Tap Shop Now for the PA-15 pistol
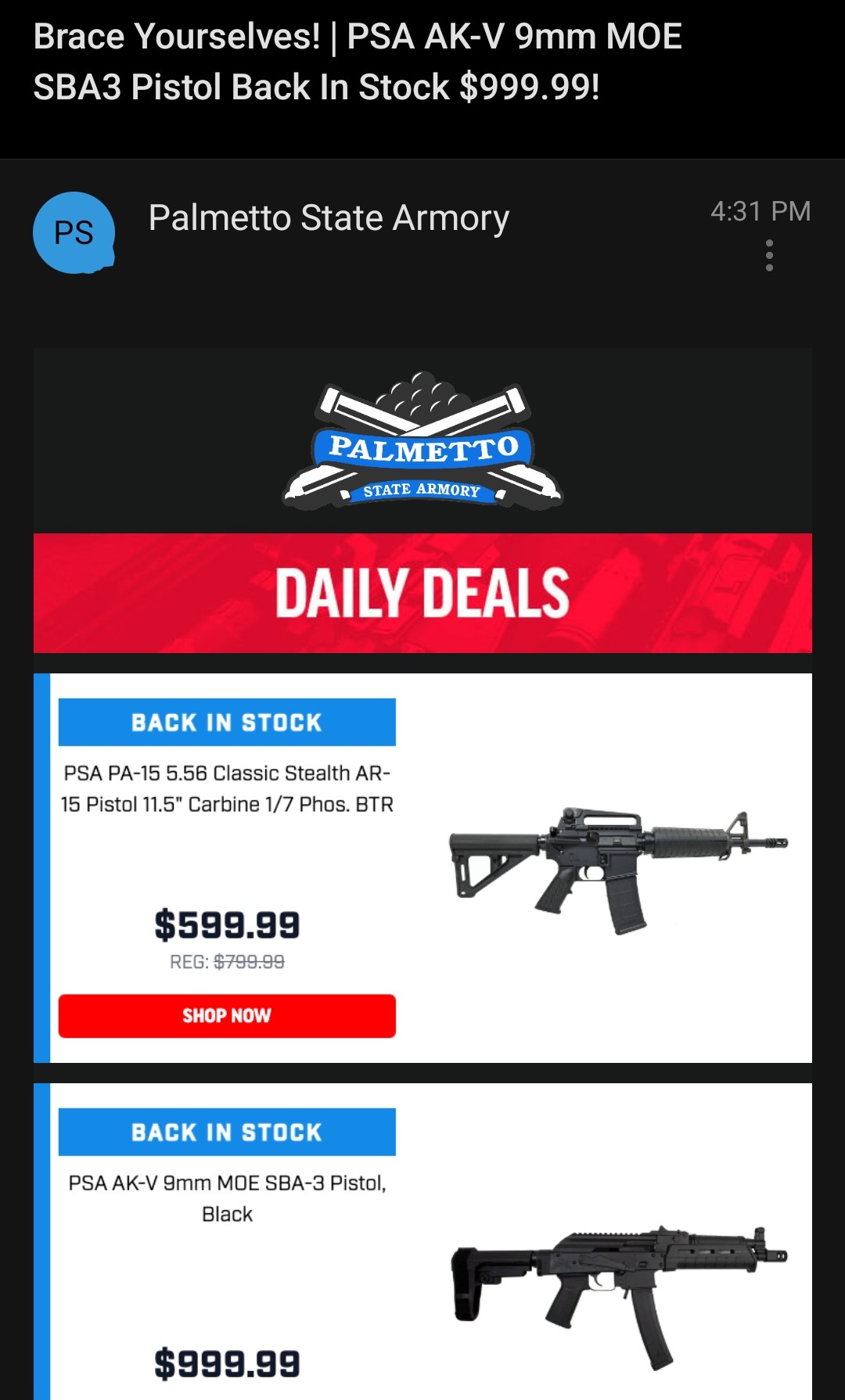This screenshot has width=845, height=1400. point(227,1016)
